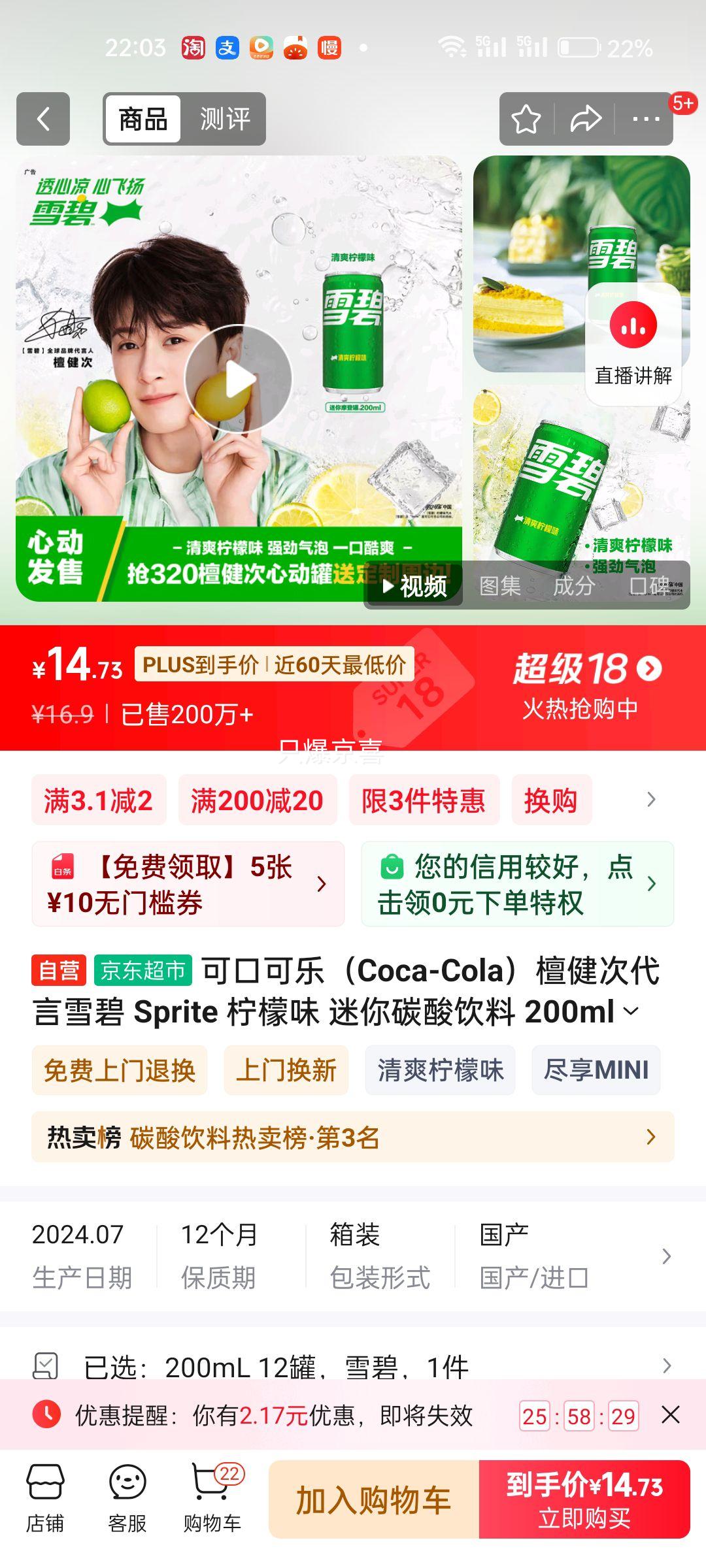The width and height of the screenshot is (706, 1568).
Task: Tap the back arrow at top left
Action: pos(42,119)
